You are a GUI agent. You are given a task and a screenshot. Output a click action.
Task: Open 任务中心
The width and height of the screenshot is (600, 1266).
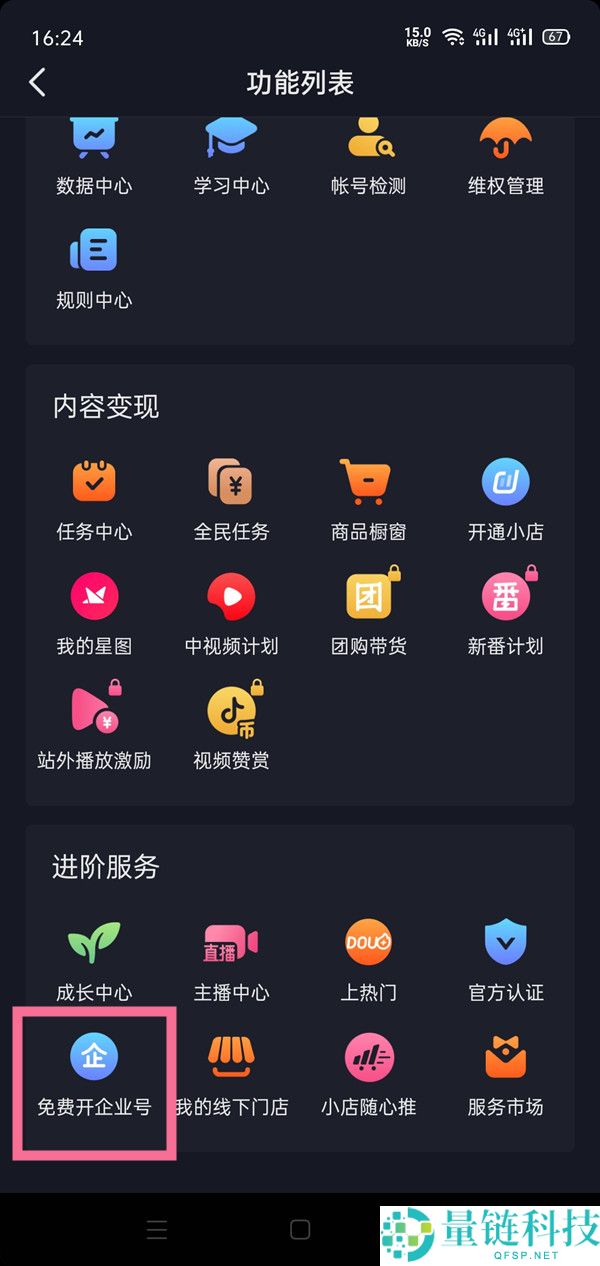pyautogui.click(x=94, y=498)
